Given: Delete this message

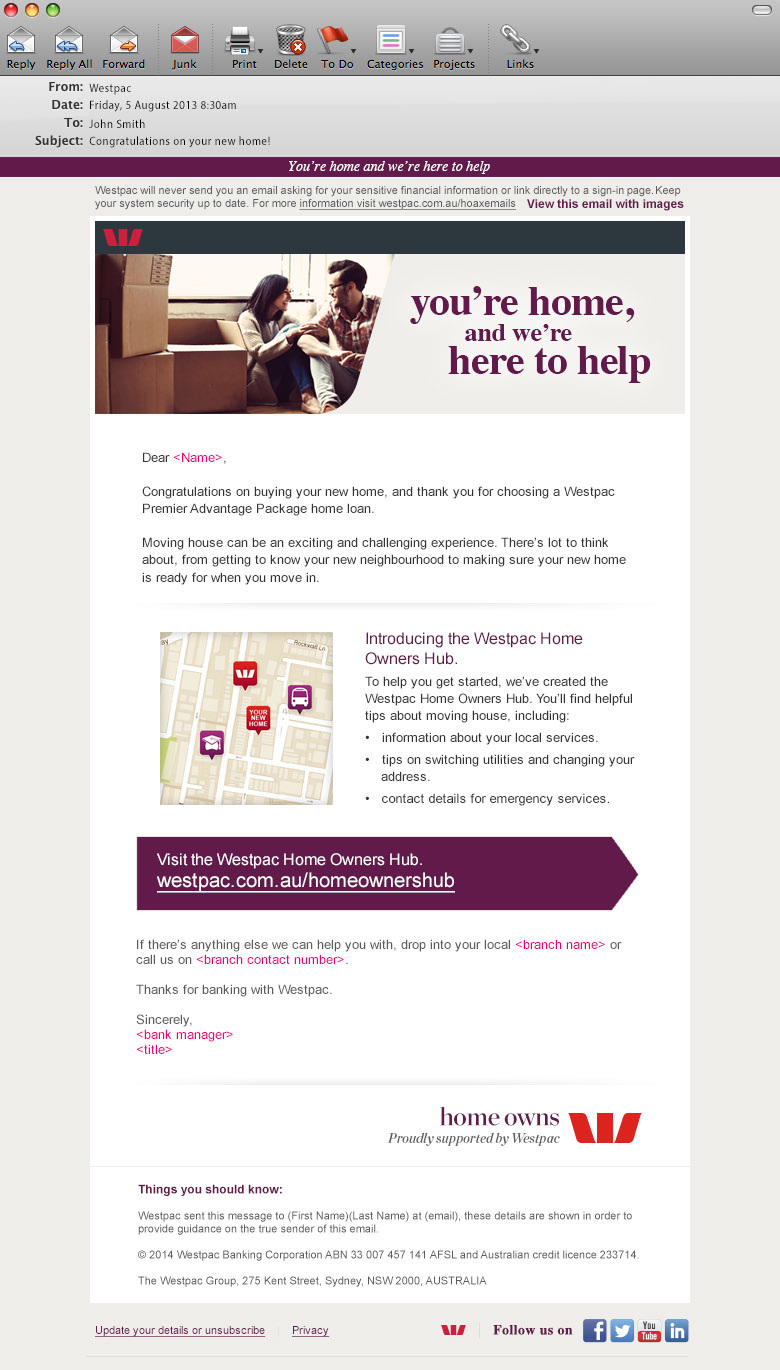Looking at the screenshot, I should coord(291,48).
